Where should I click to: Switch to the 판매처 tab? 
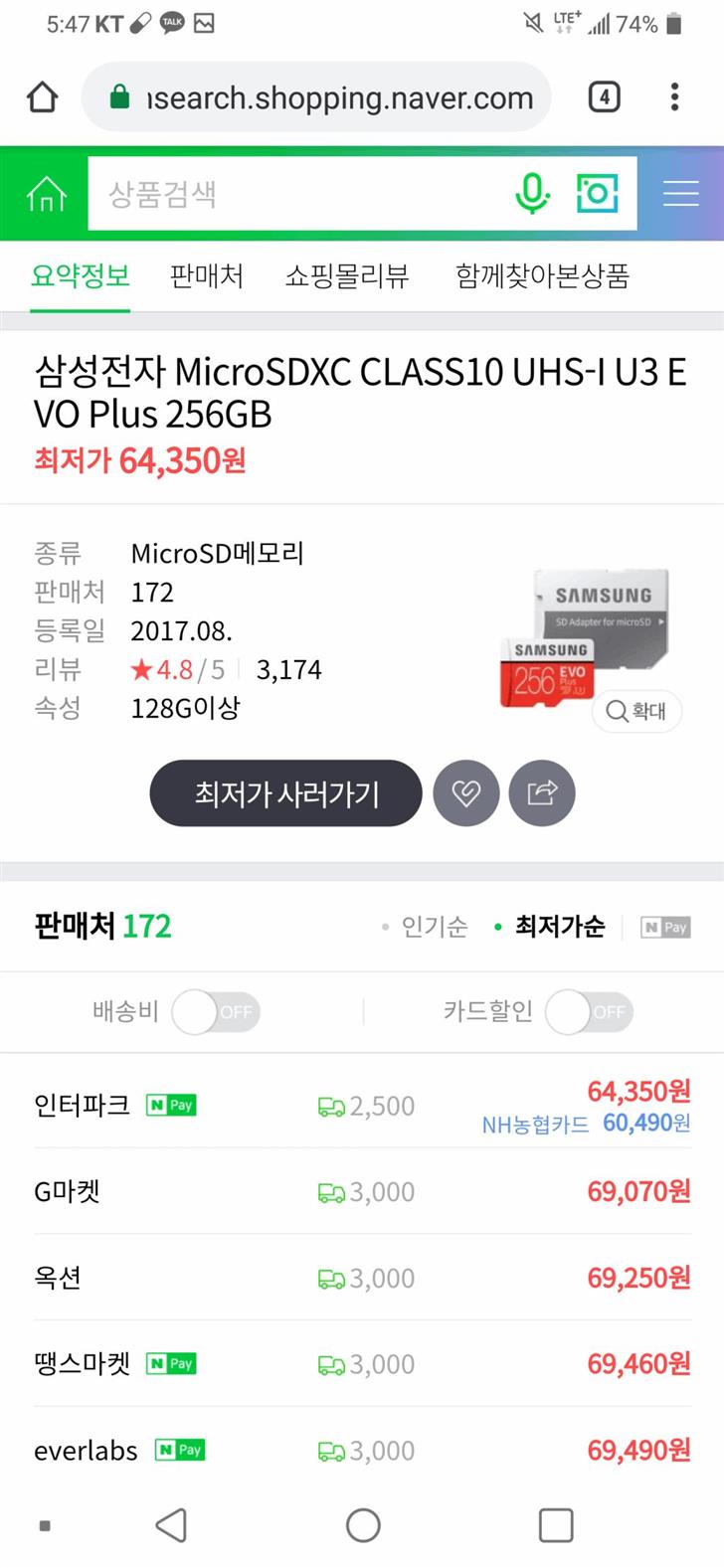click(x=206, y=276)
